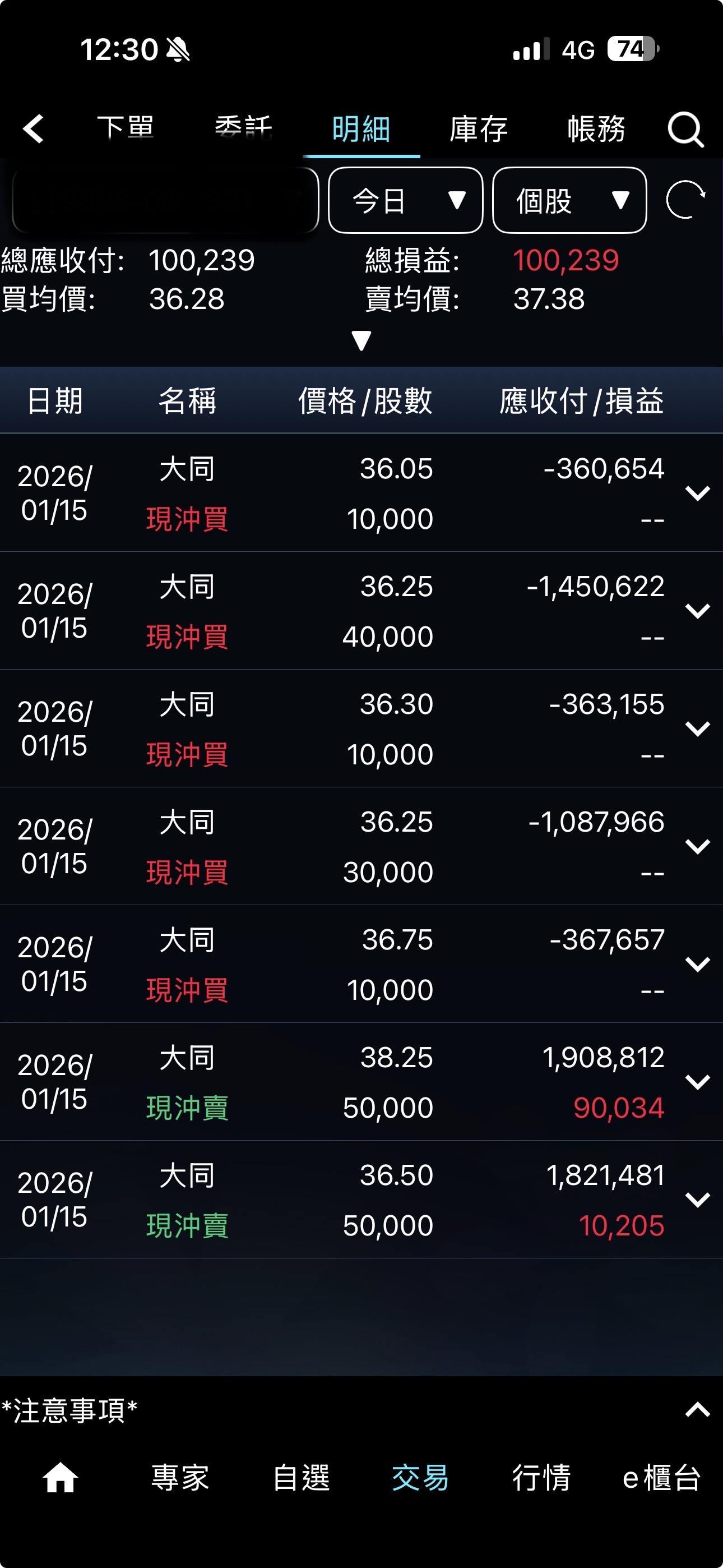Viewport: 723px width, 1568px height.
Task: Expand the 36.75 現沖買 row
Action: click(697, 964)
